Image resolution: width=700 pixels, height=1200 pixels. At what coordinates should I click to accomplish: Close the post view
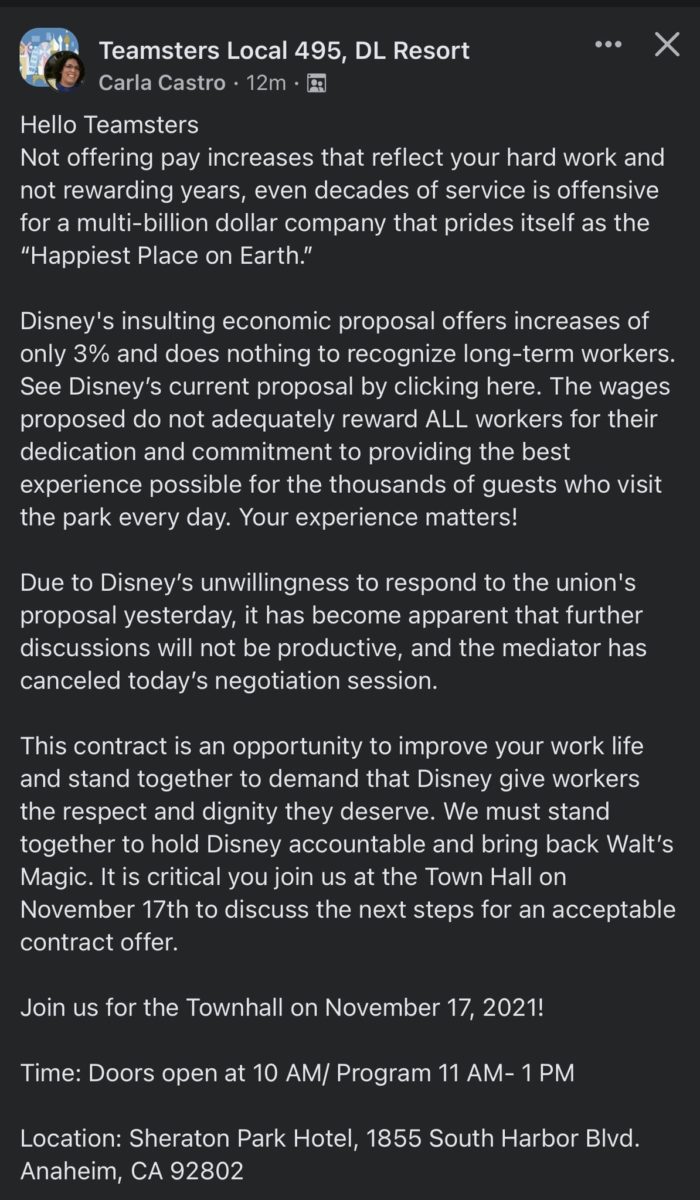(x=666, y=44)
